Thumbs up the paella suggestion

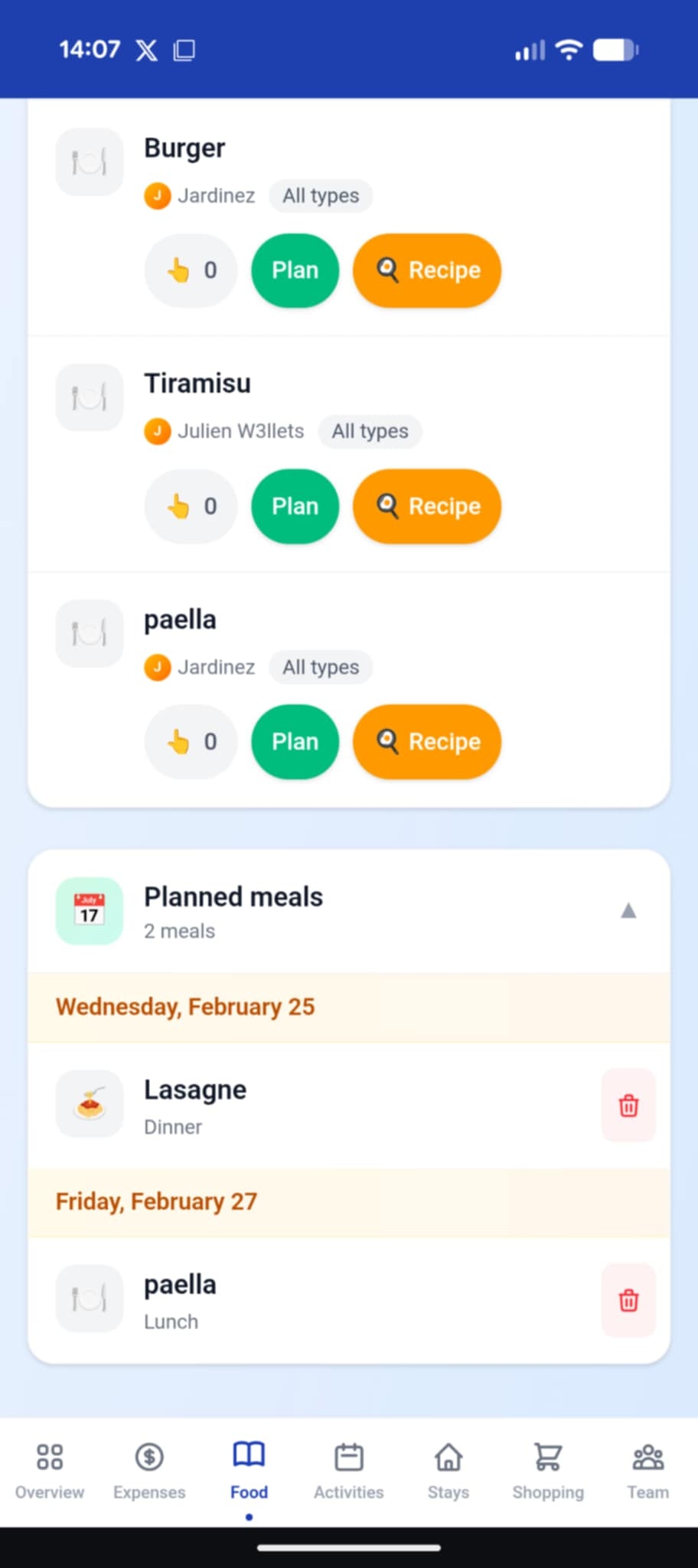(x=190, y=741)
